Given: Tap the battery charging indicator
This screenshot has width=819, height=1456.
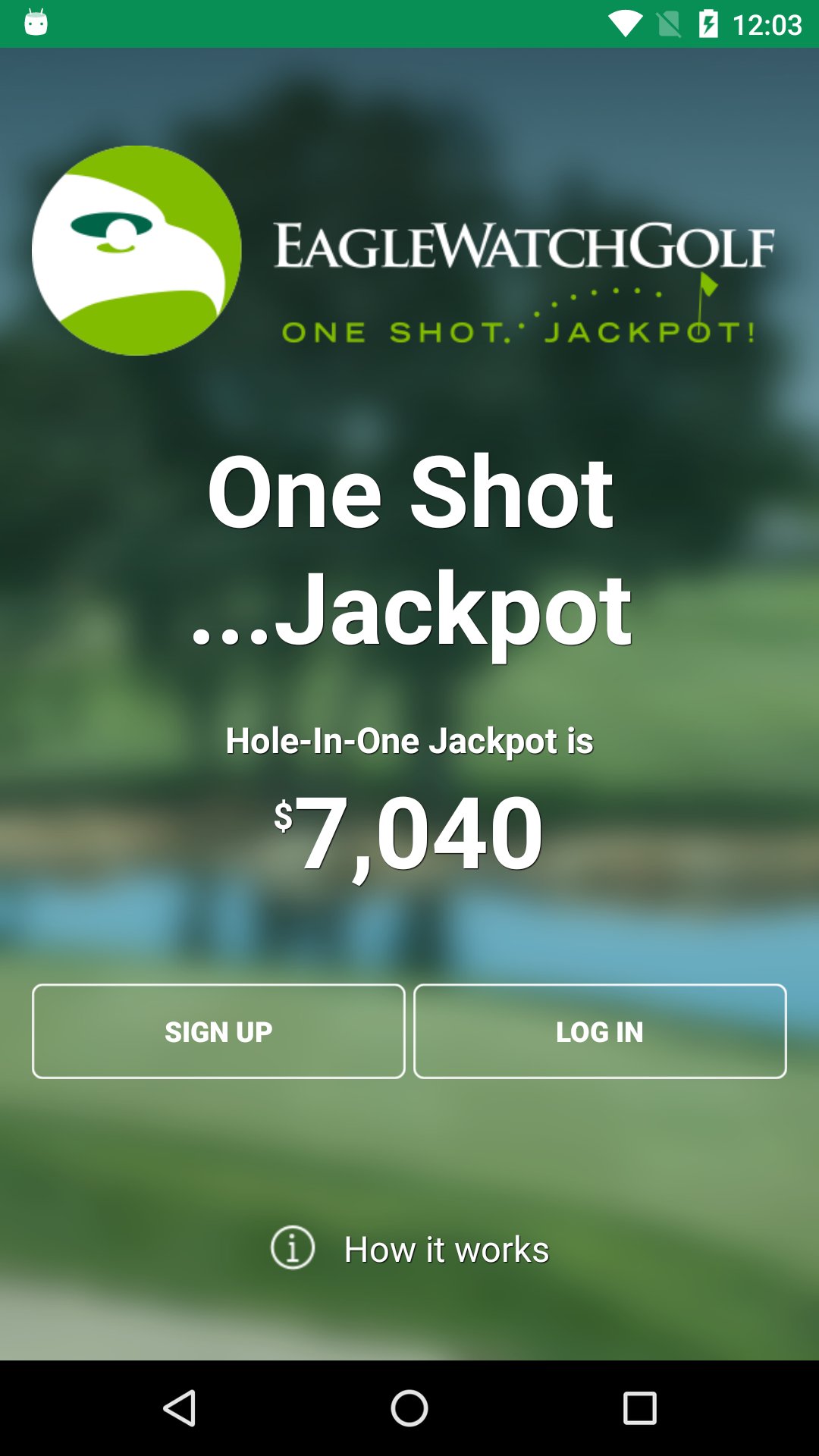Looking at the screenshot, I should pyautogui.click(x=710, y=24).
